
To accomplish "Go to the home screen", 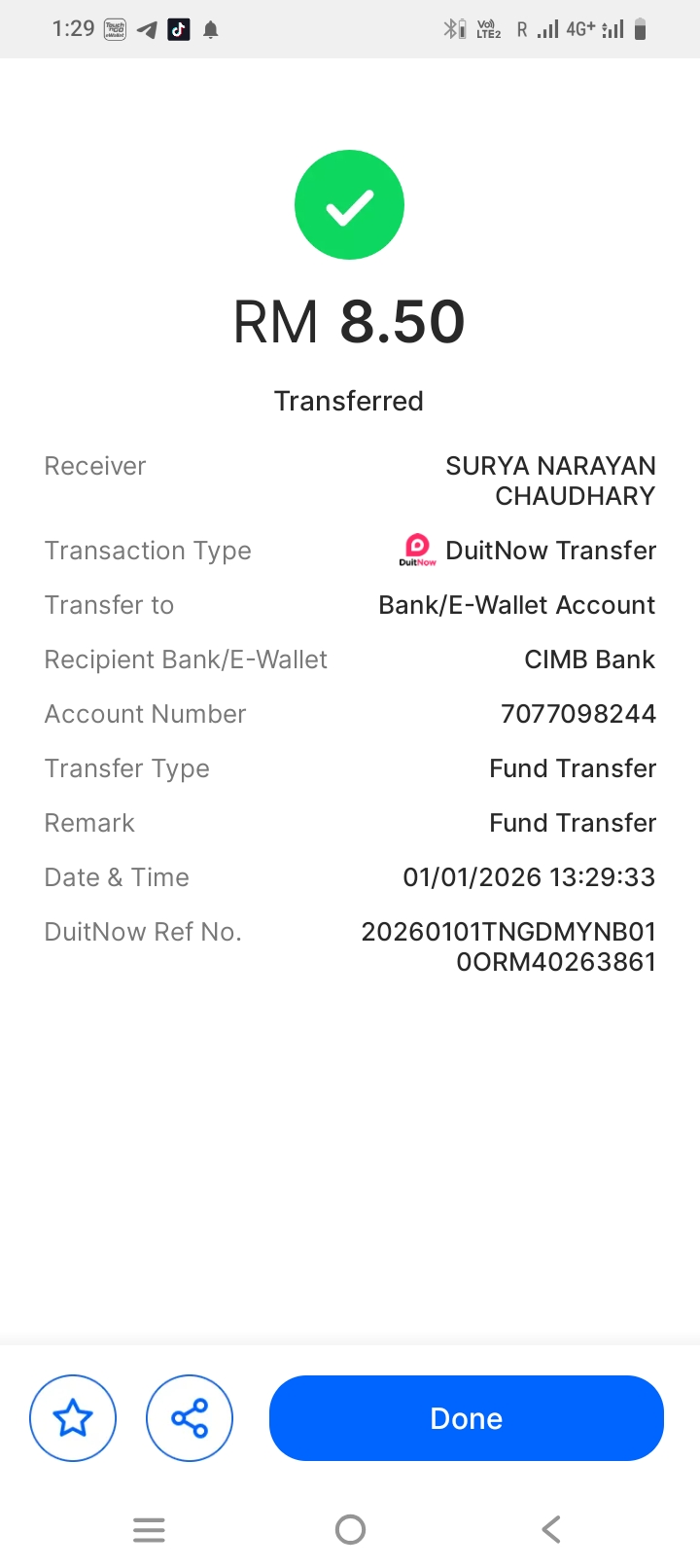I will [350, 1529].
